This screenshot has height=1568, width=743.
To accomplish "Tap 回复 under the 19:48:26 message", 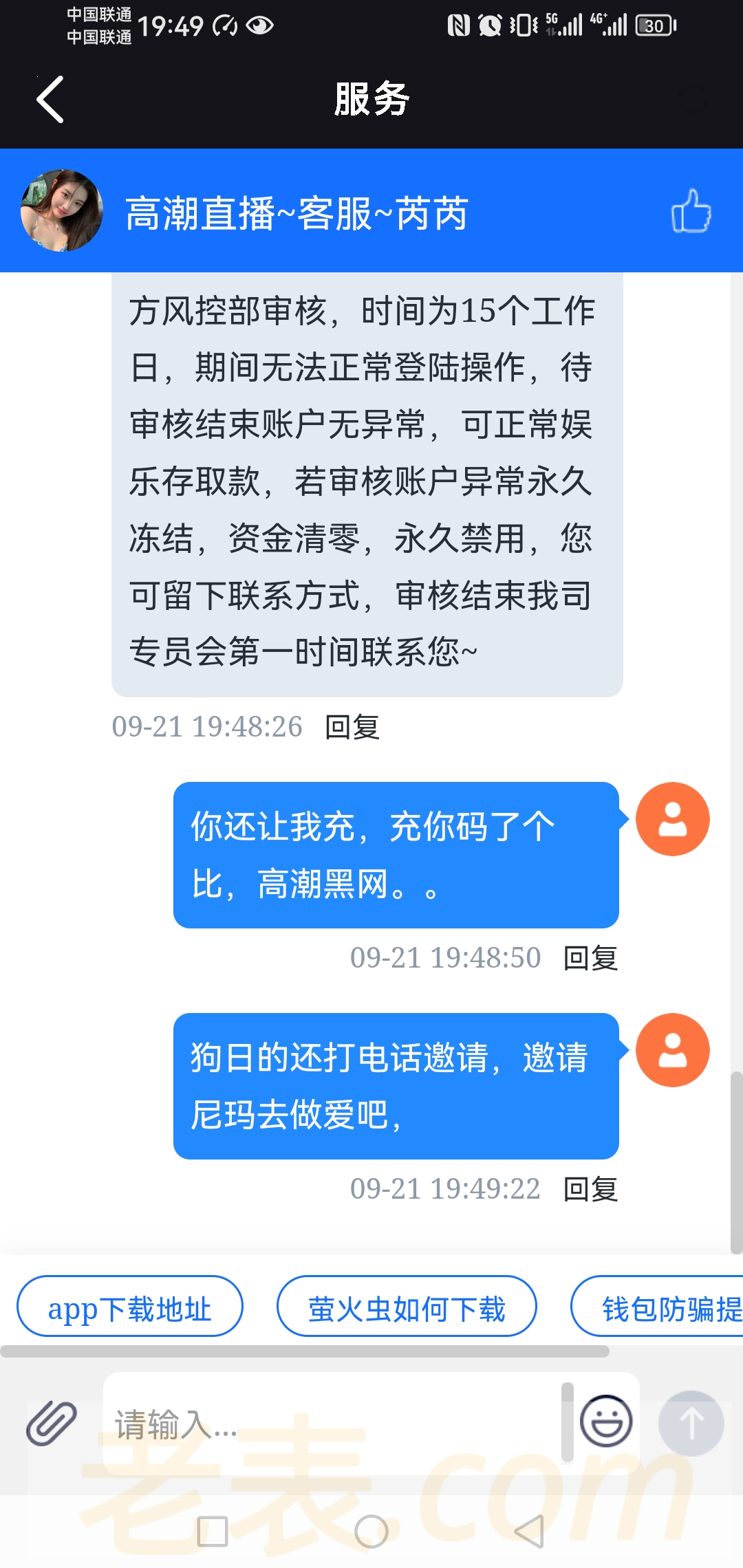I will [x=352, y=727].
